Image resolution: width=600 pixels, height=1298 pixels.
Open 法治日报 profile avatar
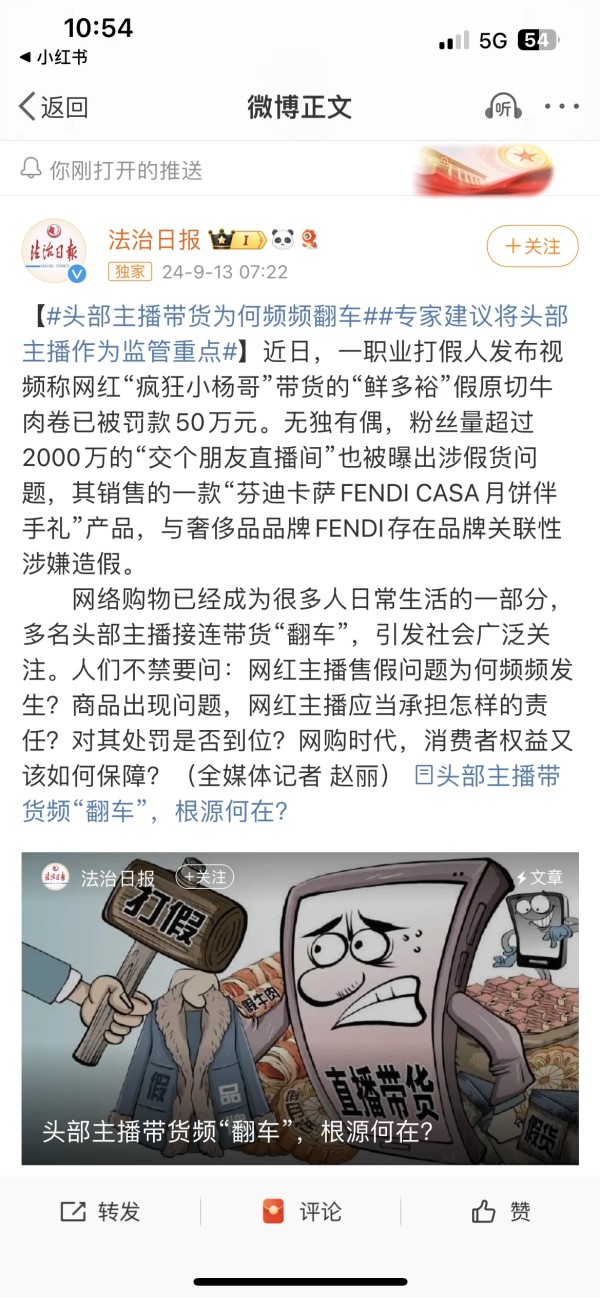(54, 250)
